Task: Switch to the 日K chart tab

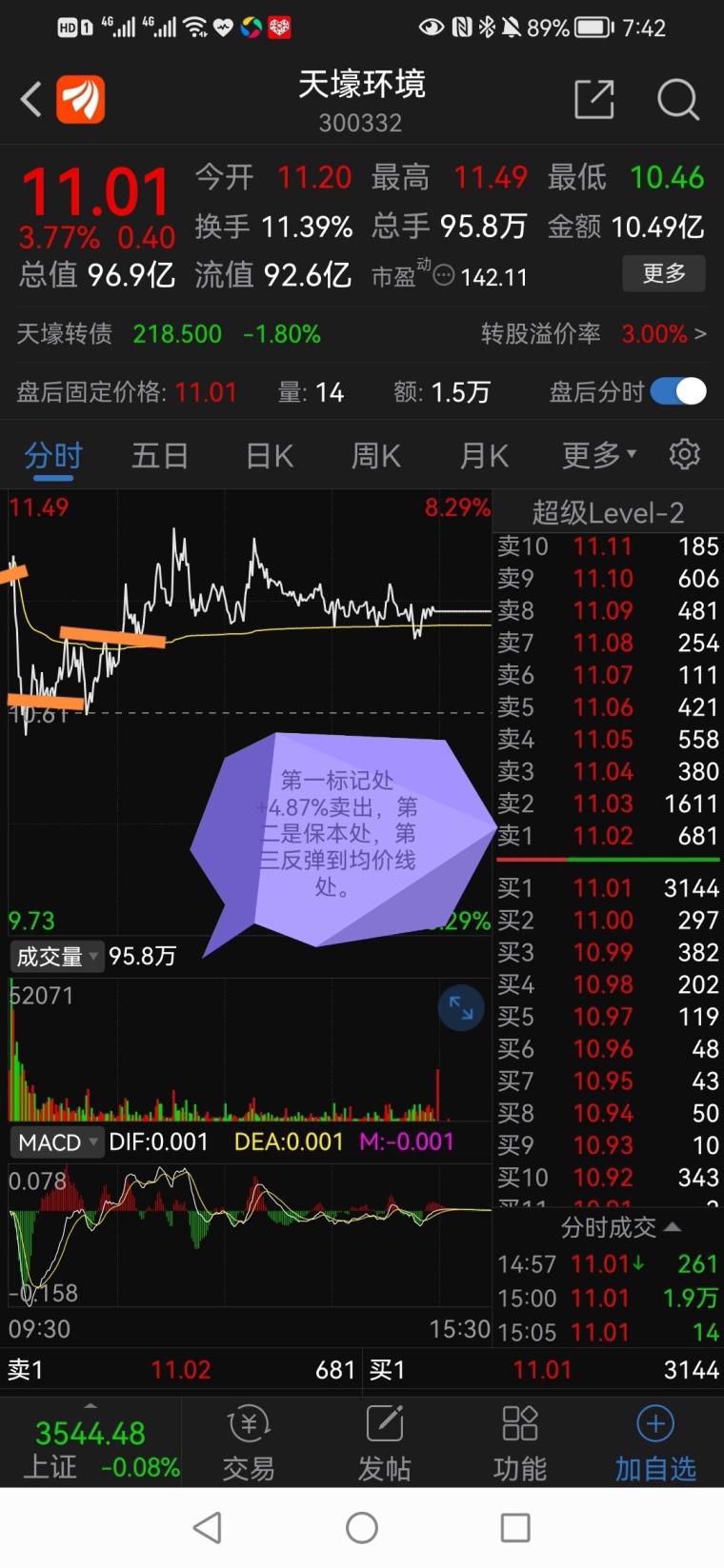Action: coord(270,456)
